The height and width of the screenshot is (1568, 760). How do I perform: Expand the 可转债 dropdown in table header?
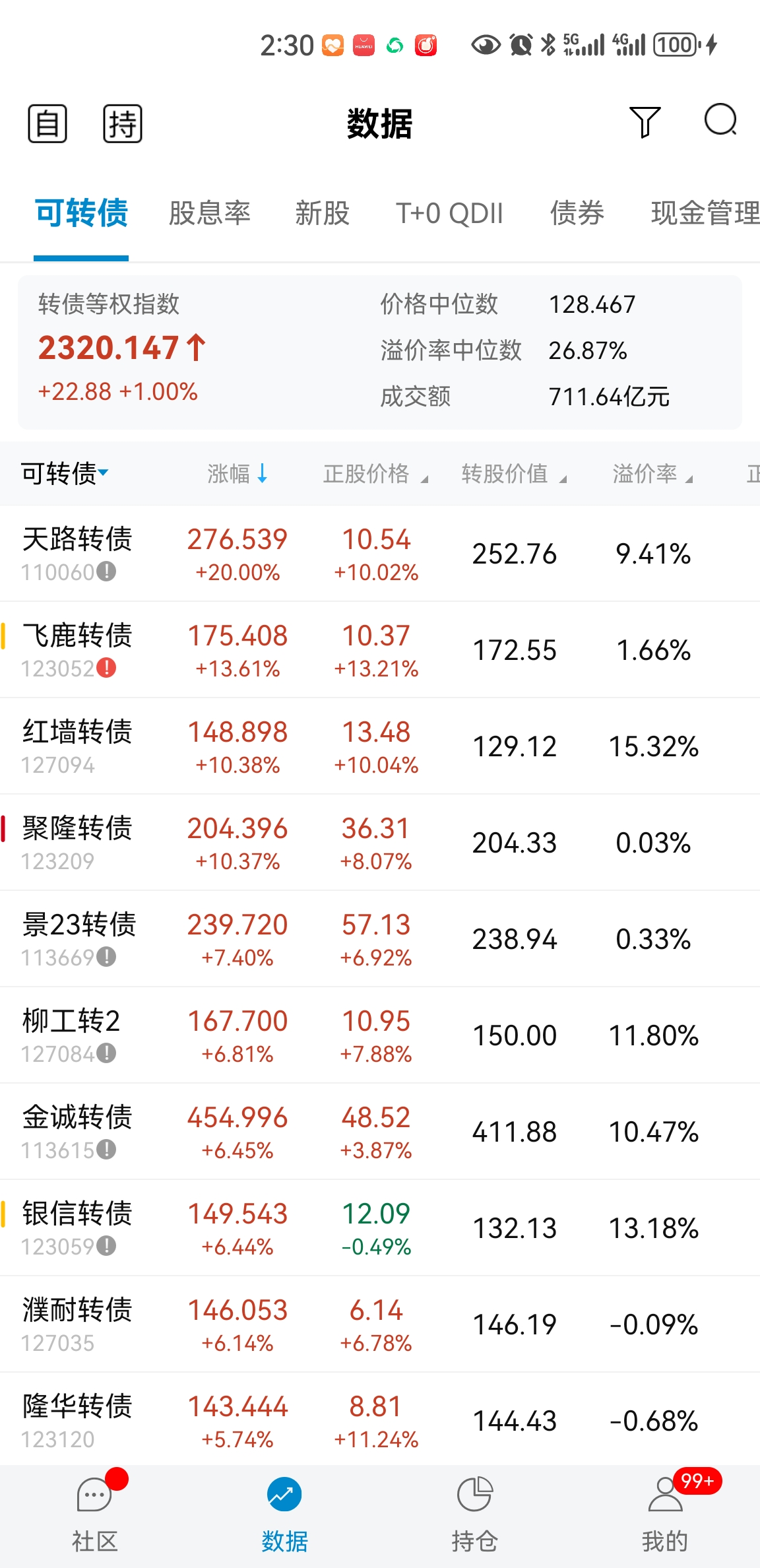pyautogui.click(x=65, y=473)
